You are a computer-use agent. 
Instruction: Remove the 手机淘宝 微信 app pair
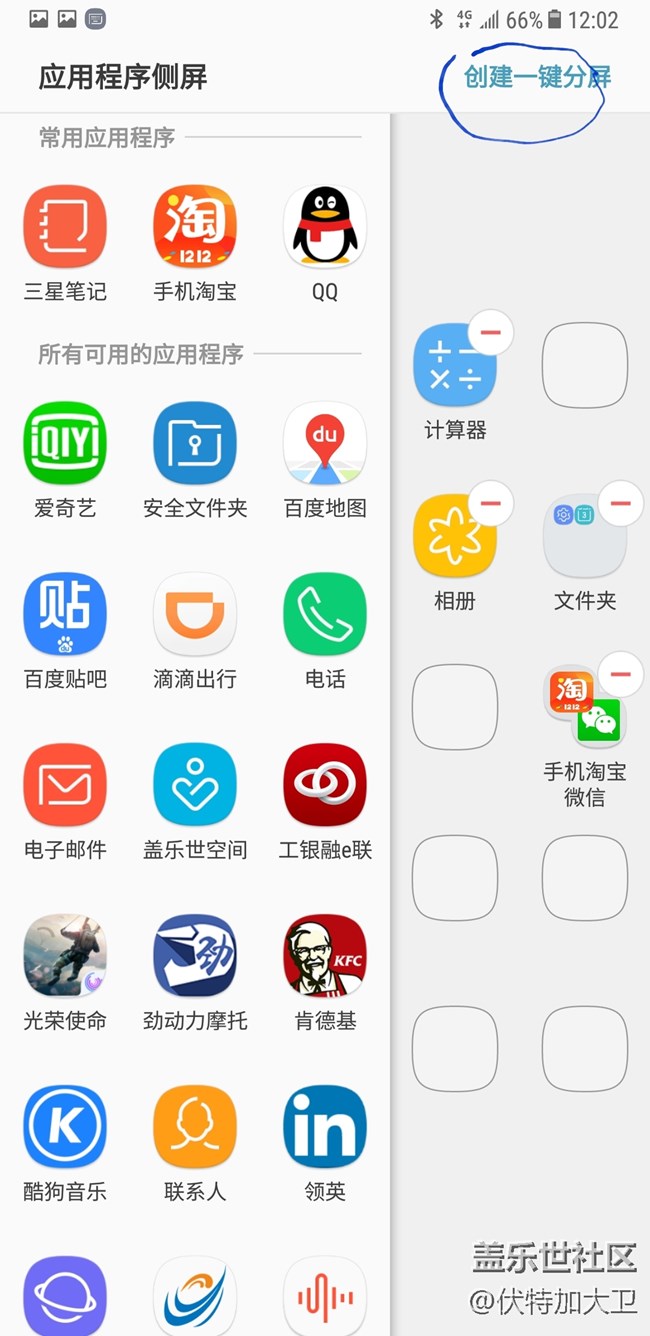621,675
